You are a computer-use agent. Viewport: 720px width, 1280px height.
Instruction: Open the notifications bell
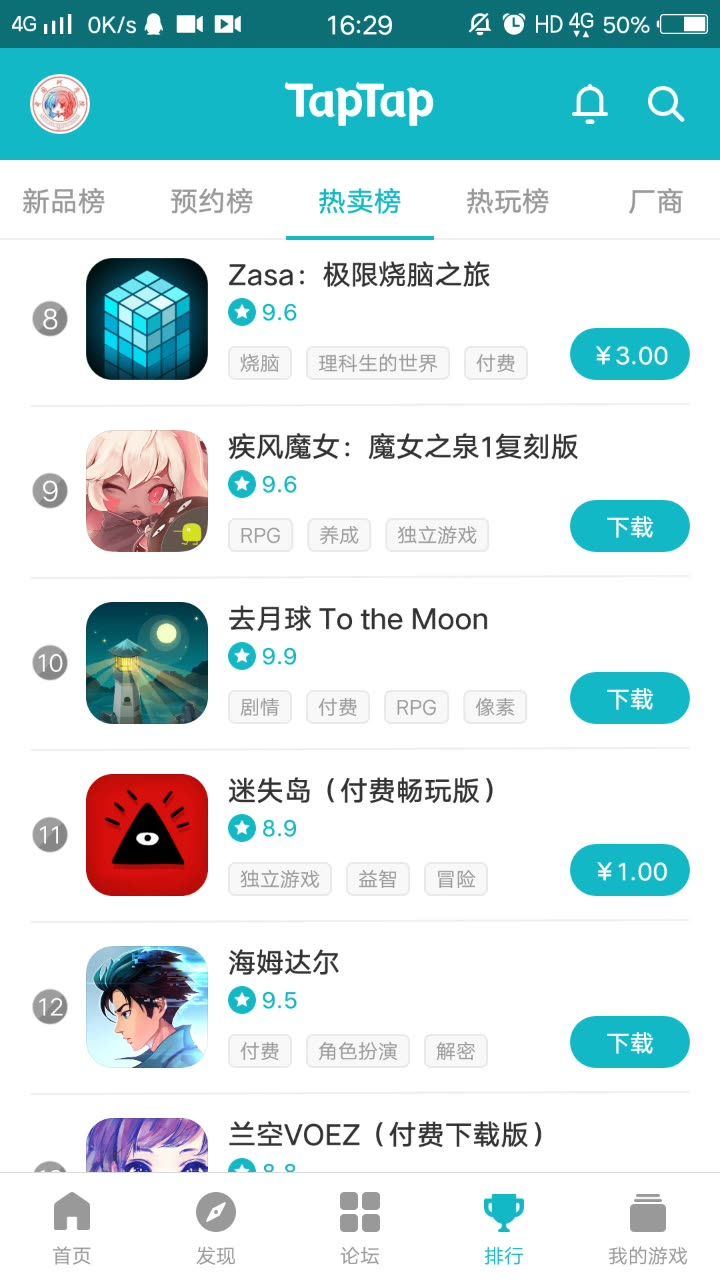tap(590, 104)
